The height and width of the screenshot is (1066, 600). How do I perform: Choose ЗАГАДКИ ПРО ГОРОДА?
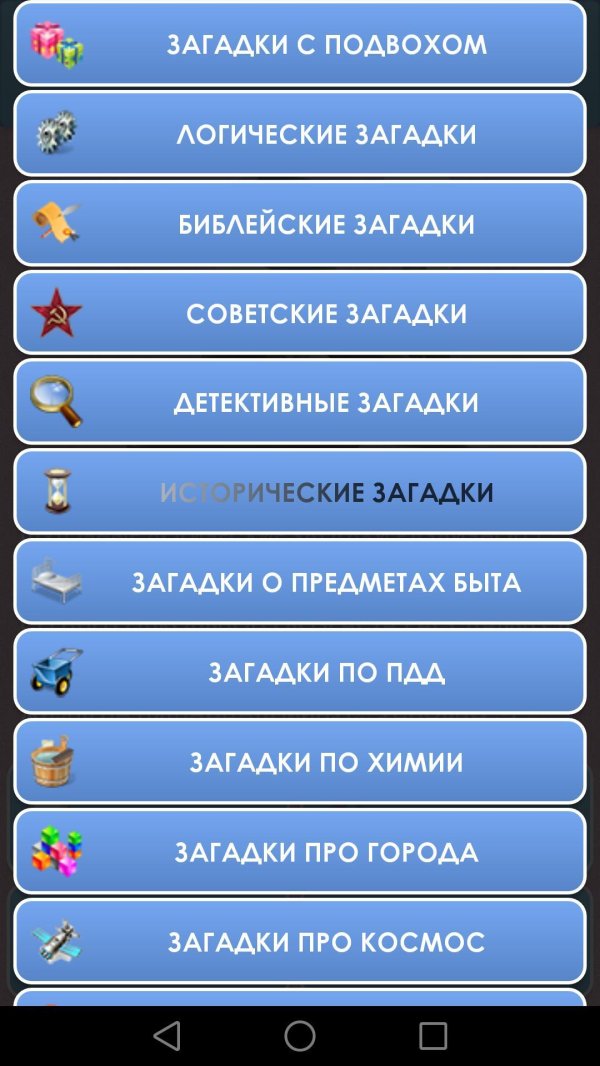pyautogui.click(x=300, y=851)
